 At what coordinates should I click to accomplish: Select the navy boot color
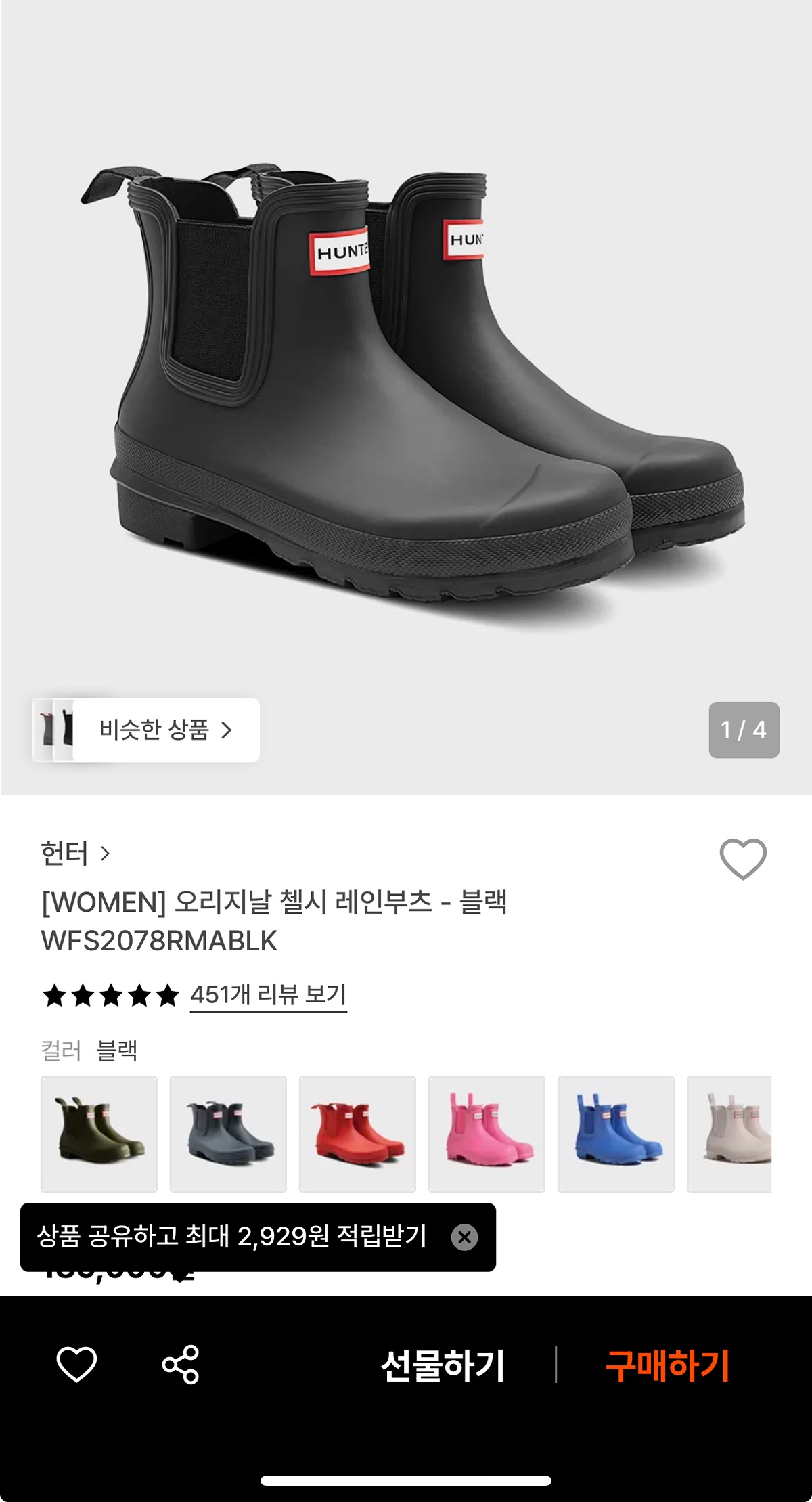click(228, 1133)
